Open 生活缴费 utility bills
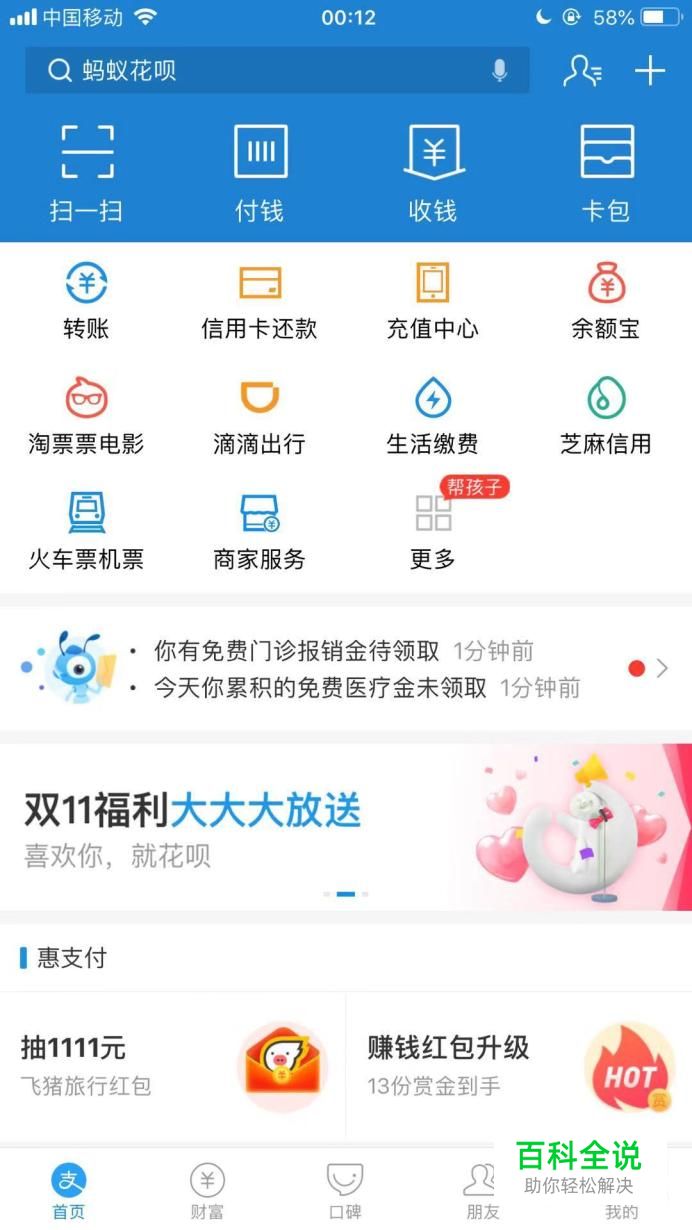Viewport: 692px width, 1230px height. 433,416
